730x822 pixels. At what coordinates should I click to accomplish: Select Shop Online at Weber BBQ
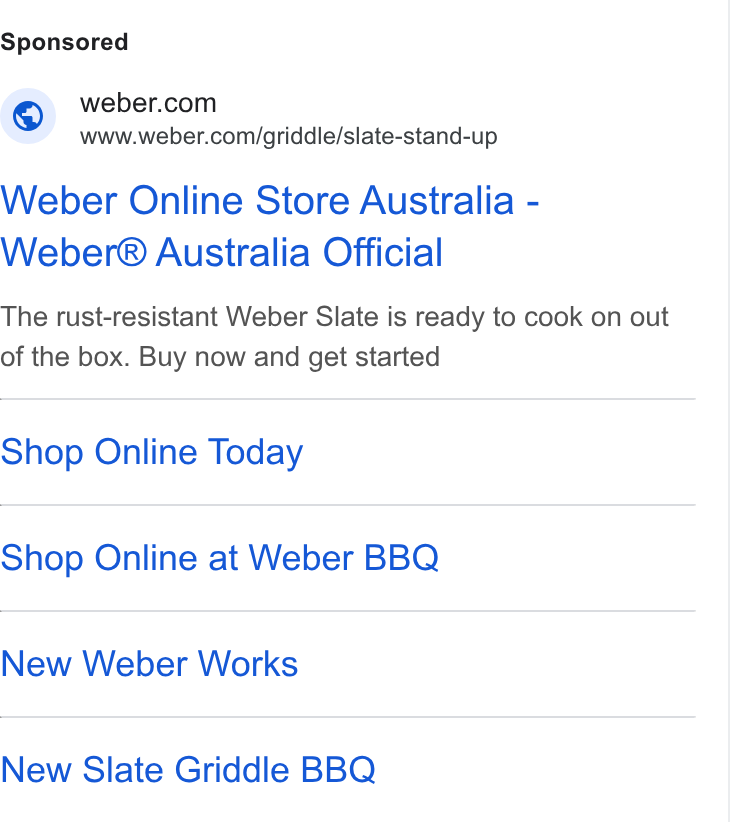click(x=219, y=558)
